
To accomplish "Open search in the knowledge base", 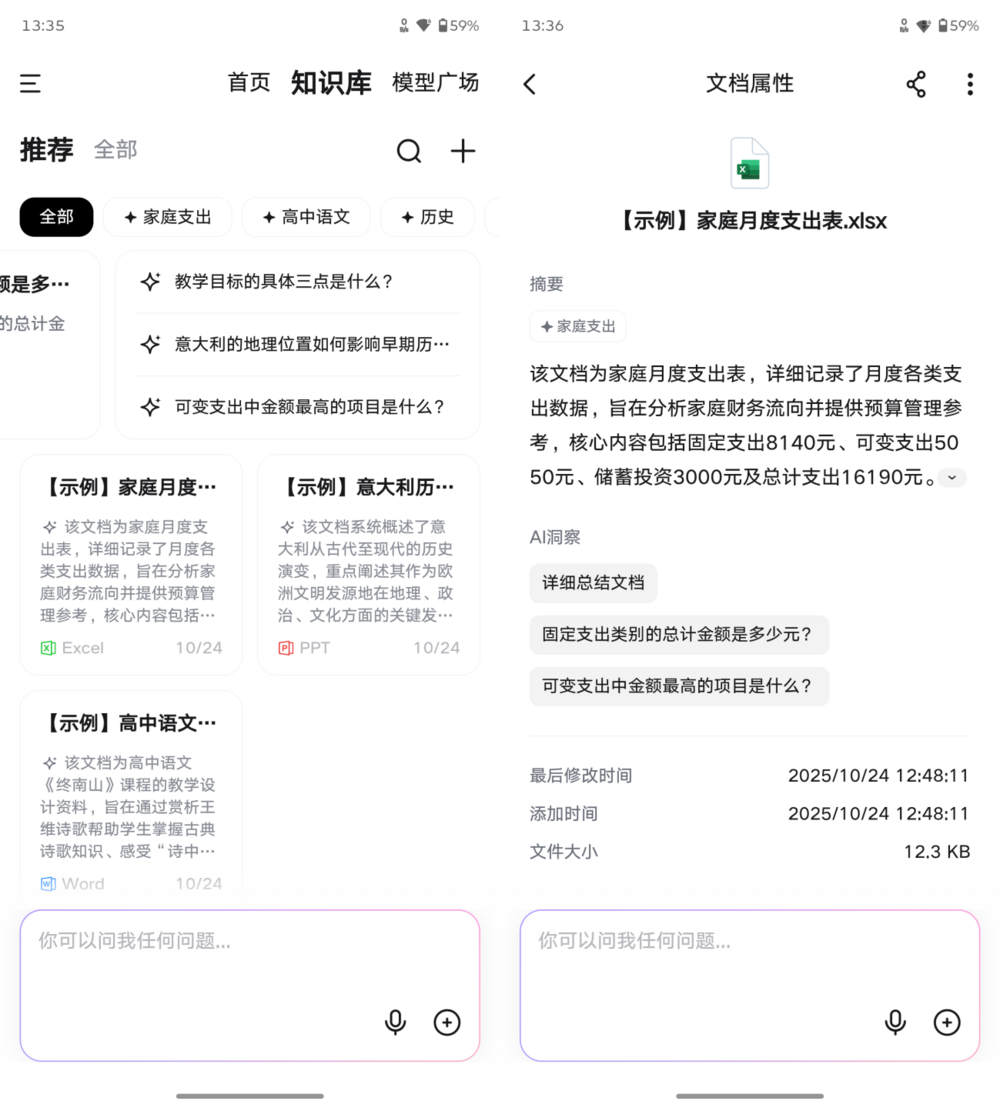I will pos(409,151).
